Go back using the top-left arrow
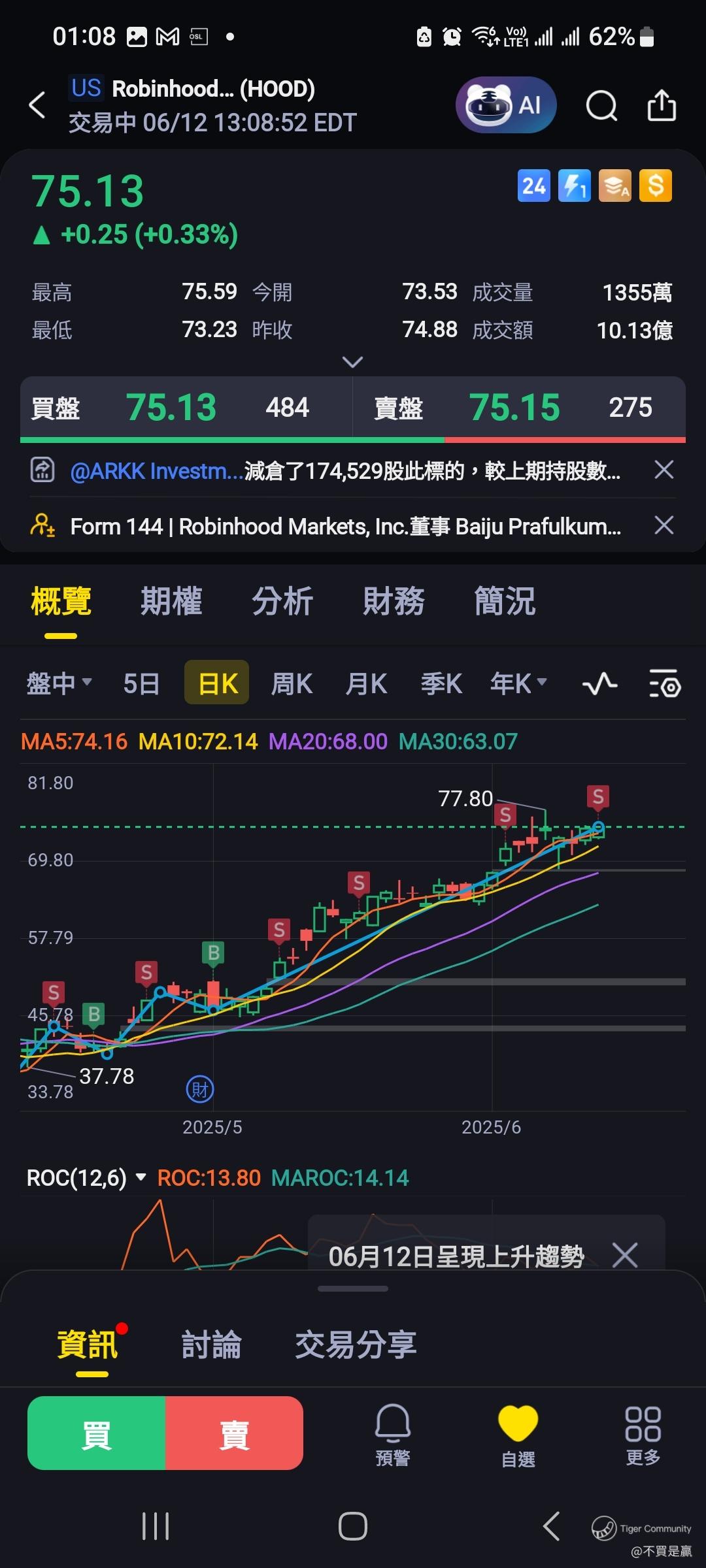The width and height of the screenshot is (706, 1568). coord(37,105)
